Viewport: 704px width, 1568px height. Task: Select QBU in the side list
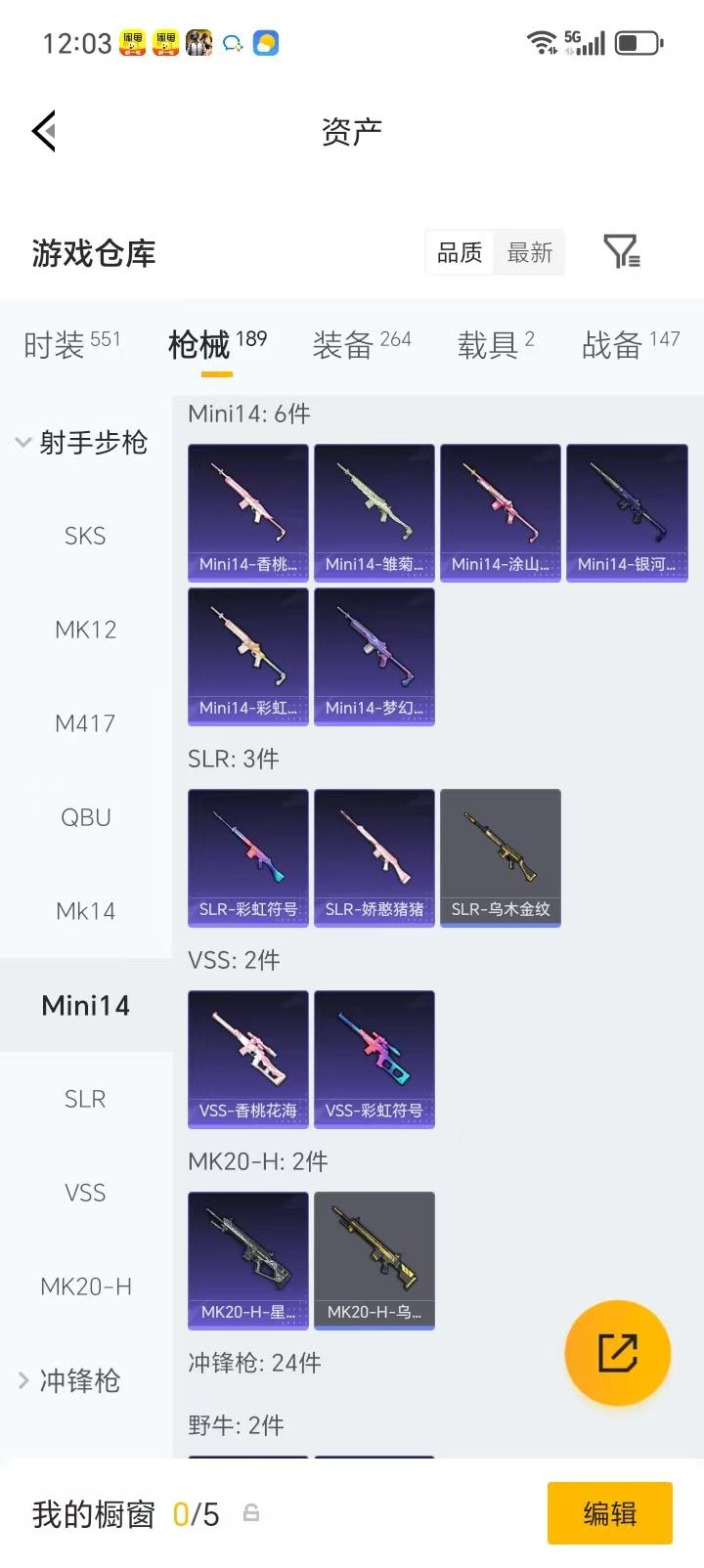pyautogui.click(x=85, y=817)
